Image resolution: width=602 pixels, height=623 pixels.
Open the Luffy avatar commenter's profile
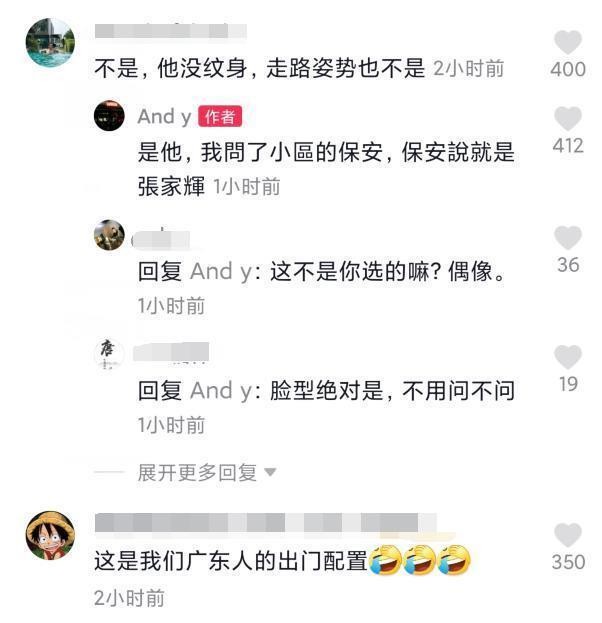coord(49,535)
